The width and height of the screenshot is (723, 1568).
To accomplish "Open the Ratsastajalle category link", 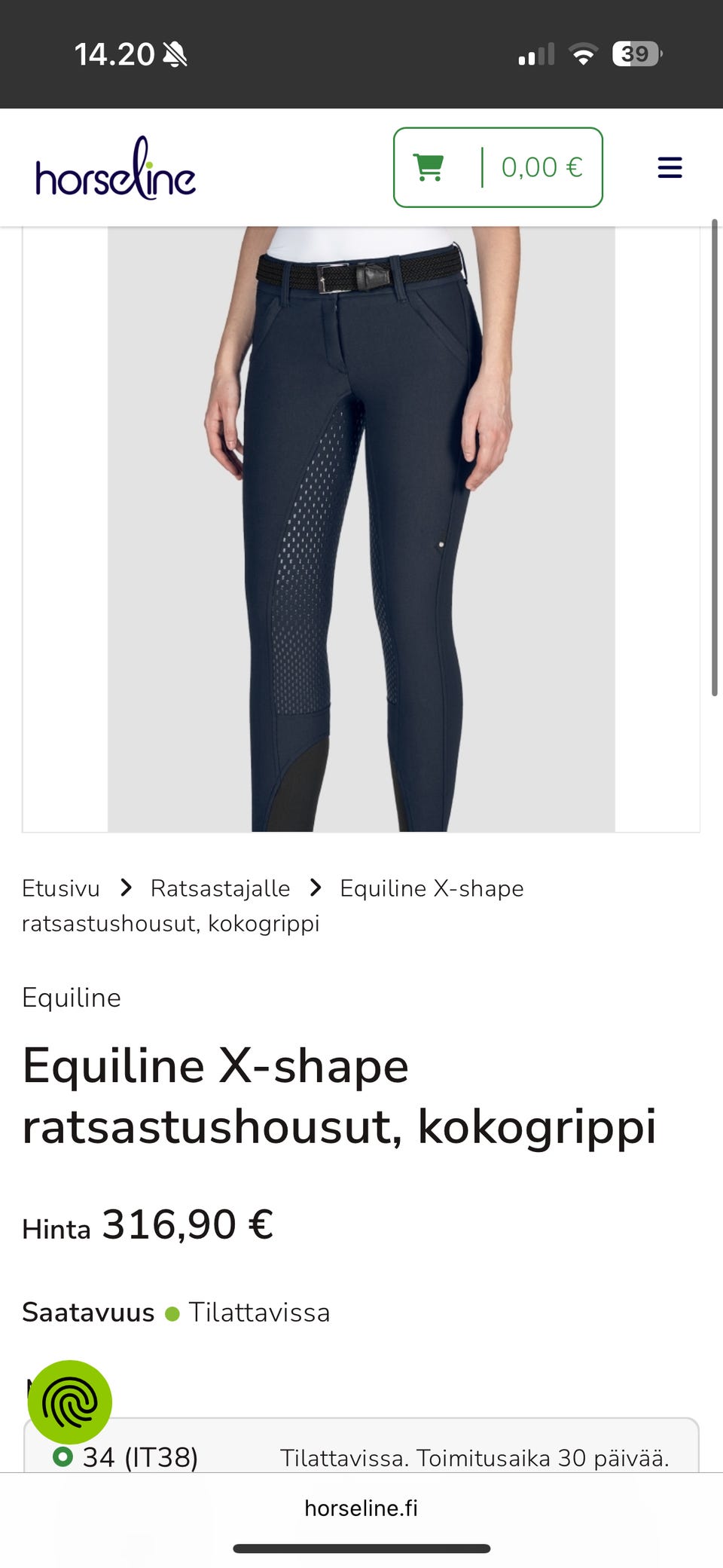I will pos(220,888).
